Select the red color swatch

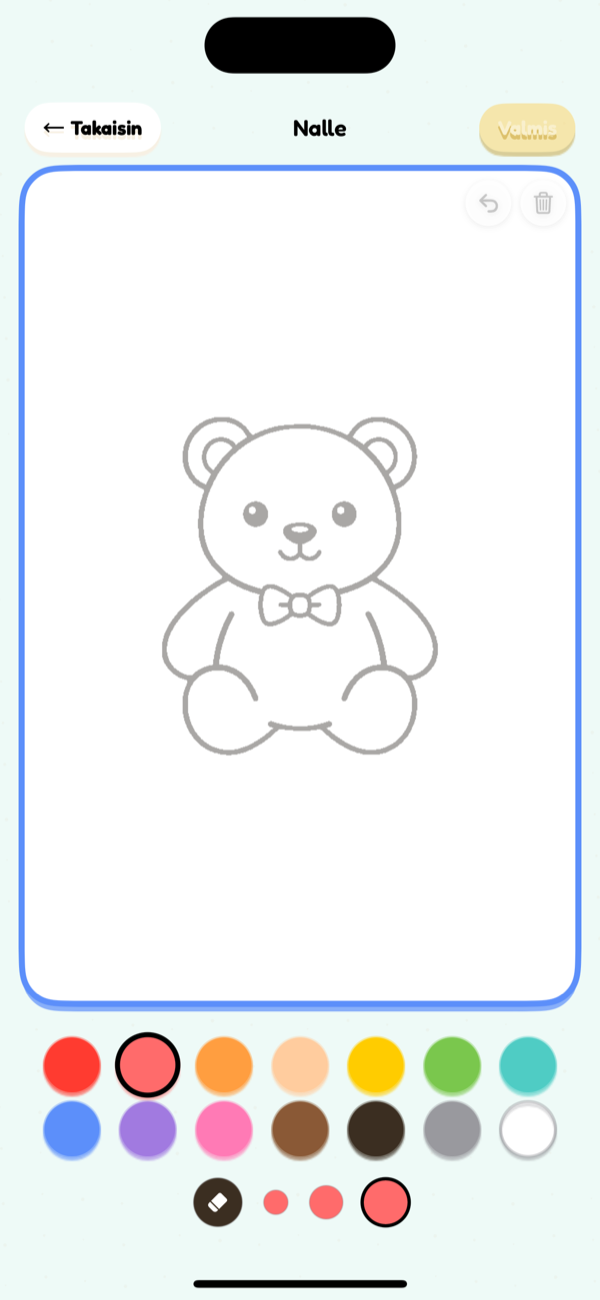point(72,1065)
